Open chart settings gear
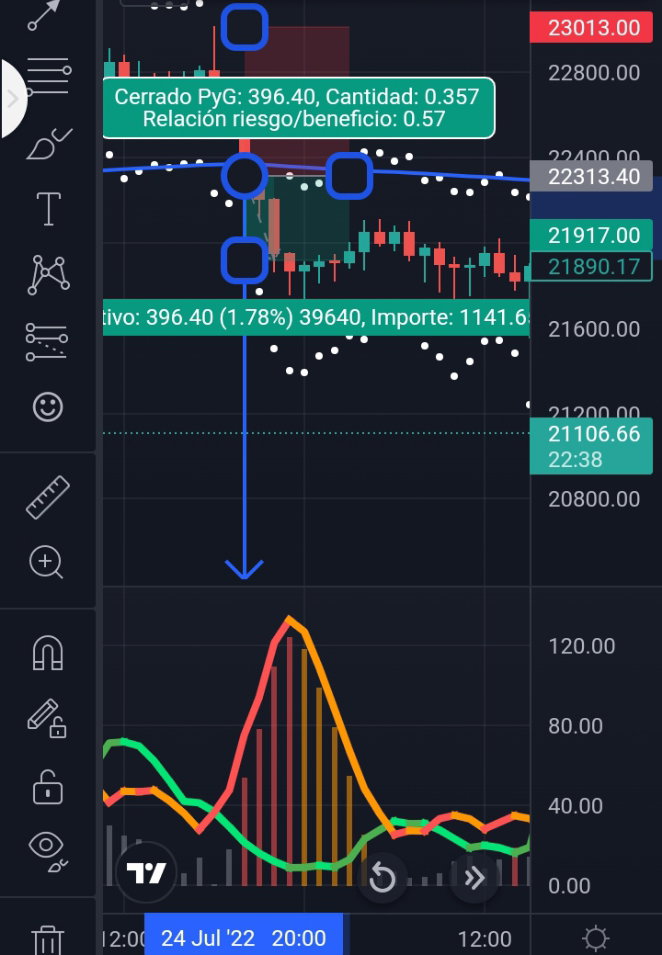 (596, 938)
